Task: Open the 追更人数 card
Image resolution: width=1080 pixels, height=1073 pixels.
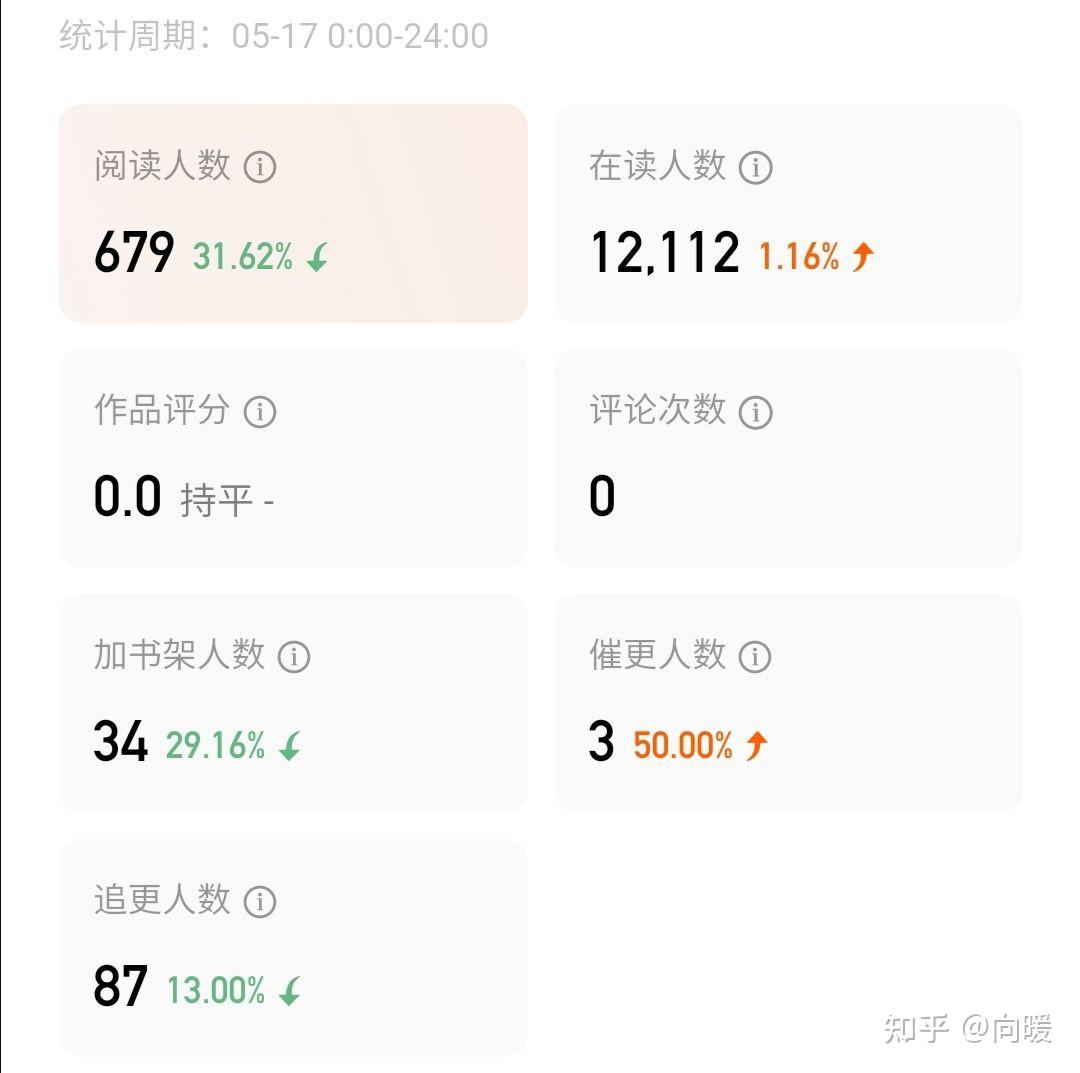Action: click(293, 948)
